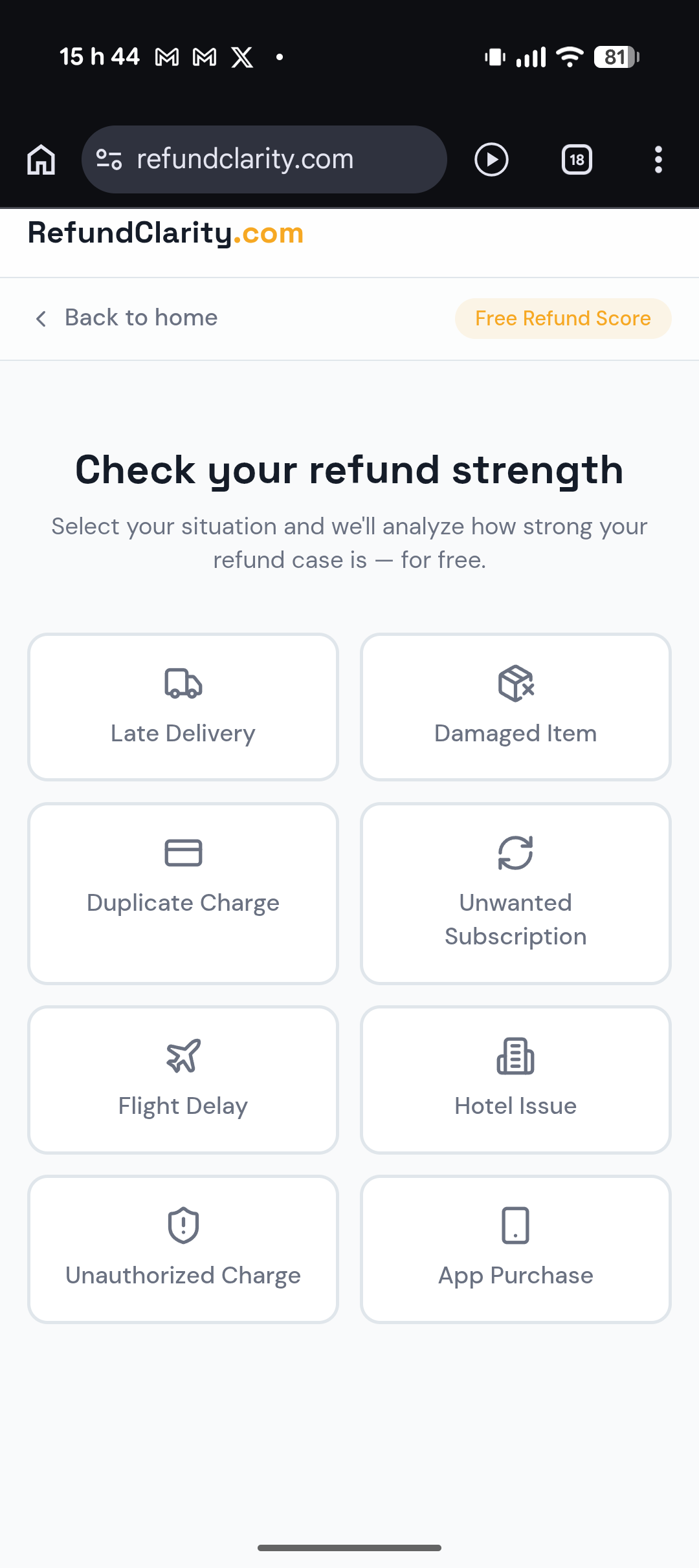
Task: Tap the Free Refund Score button
Action: click(x=562, y=318)
